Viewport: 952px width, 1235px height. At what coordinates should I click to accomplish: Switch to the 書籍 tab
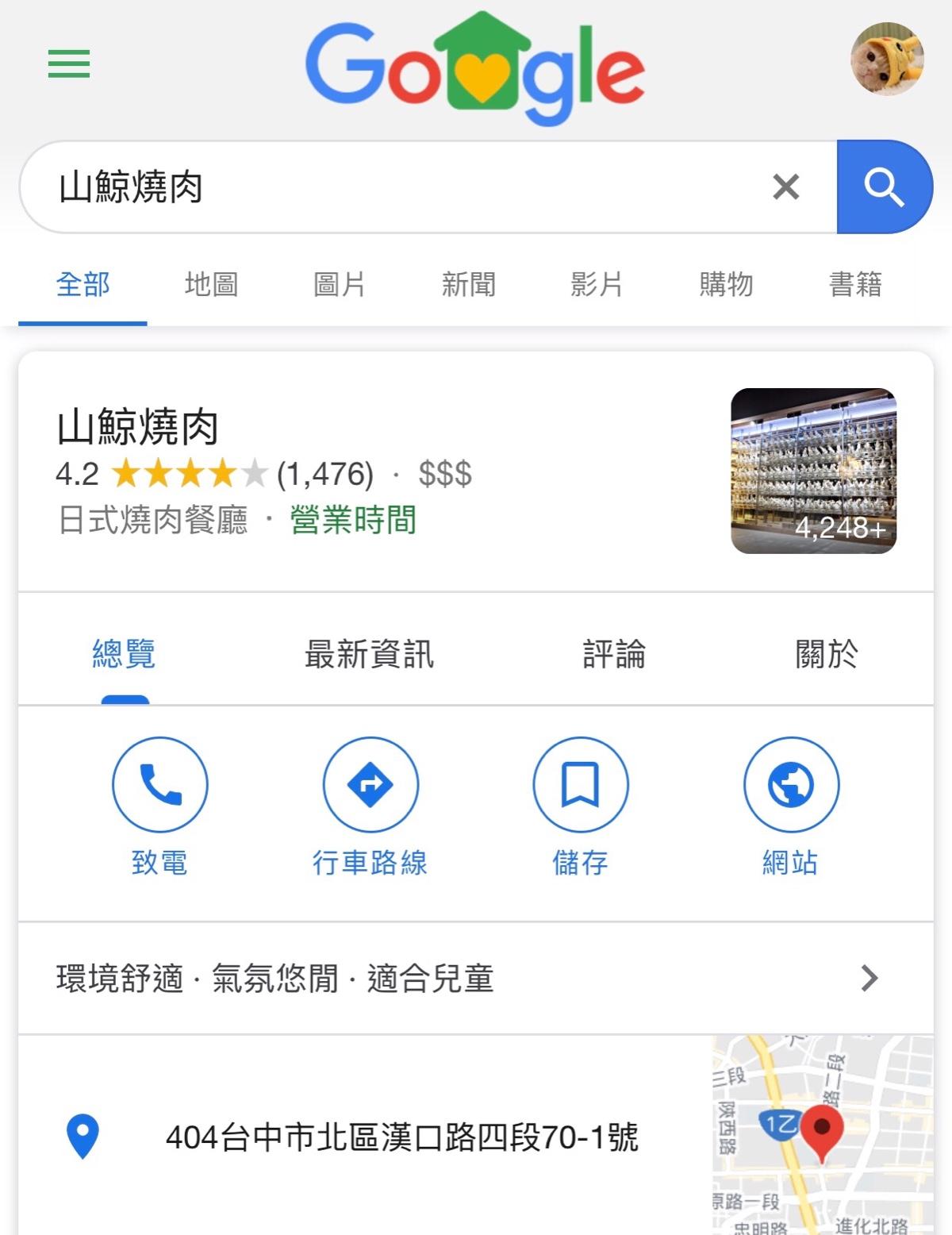[855, 284]
